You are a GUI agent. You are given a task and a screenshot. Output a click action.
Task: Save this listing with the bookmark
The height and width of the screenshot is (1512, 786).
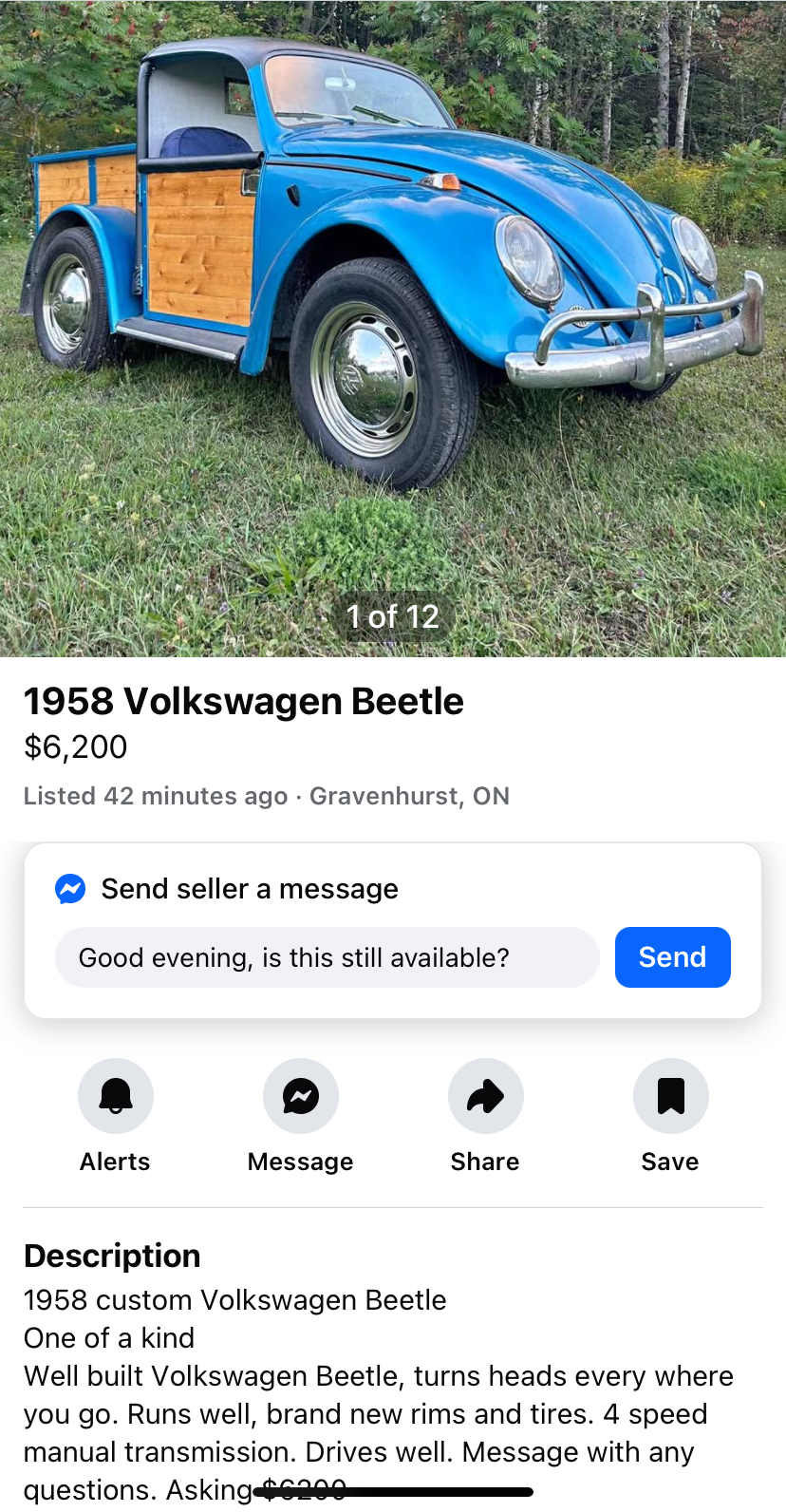pyautogui.click(x=670, y=1097)
